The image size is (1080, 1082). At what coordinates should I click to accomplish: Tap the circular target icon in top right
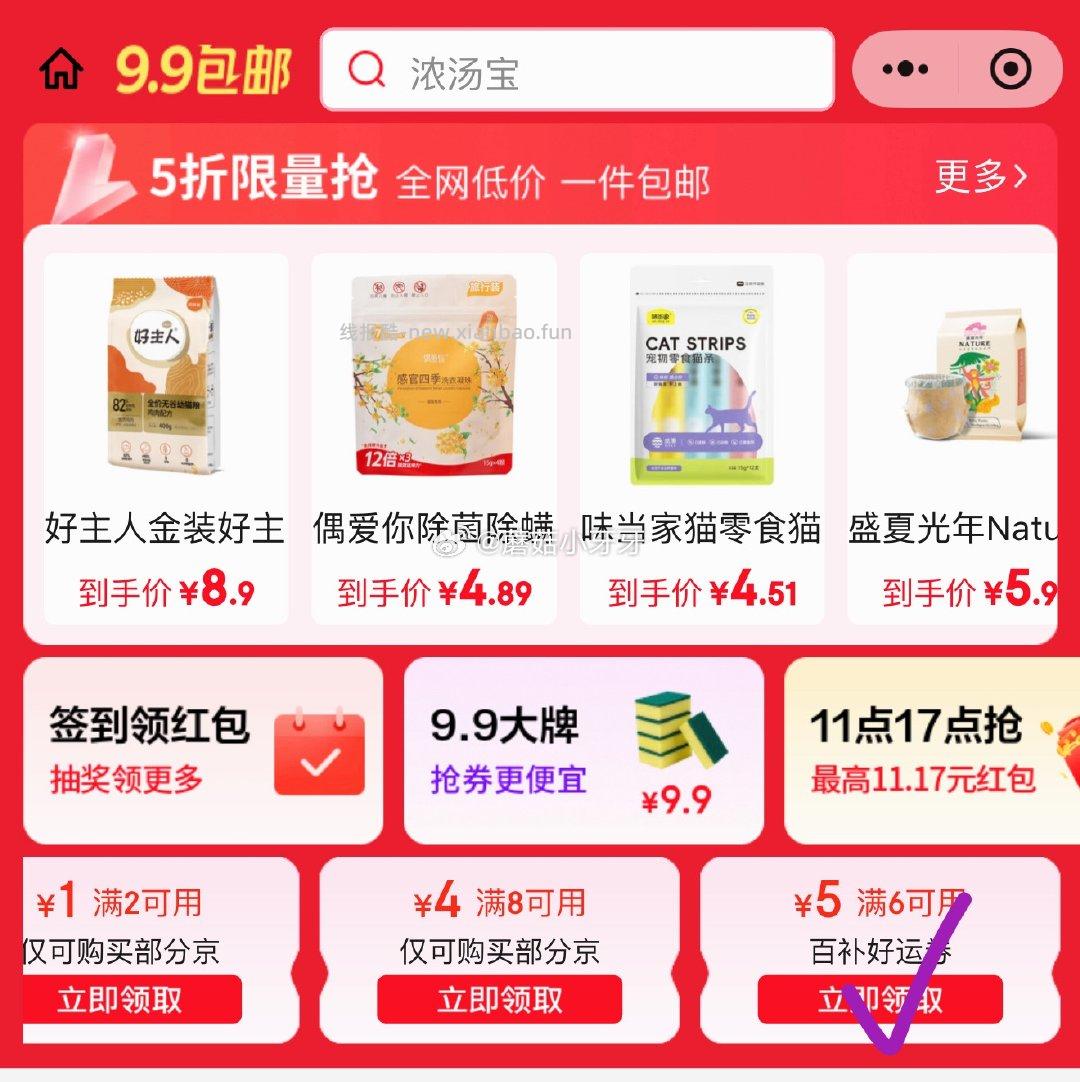coord(1011,69)
